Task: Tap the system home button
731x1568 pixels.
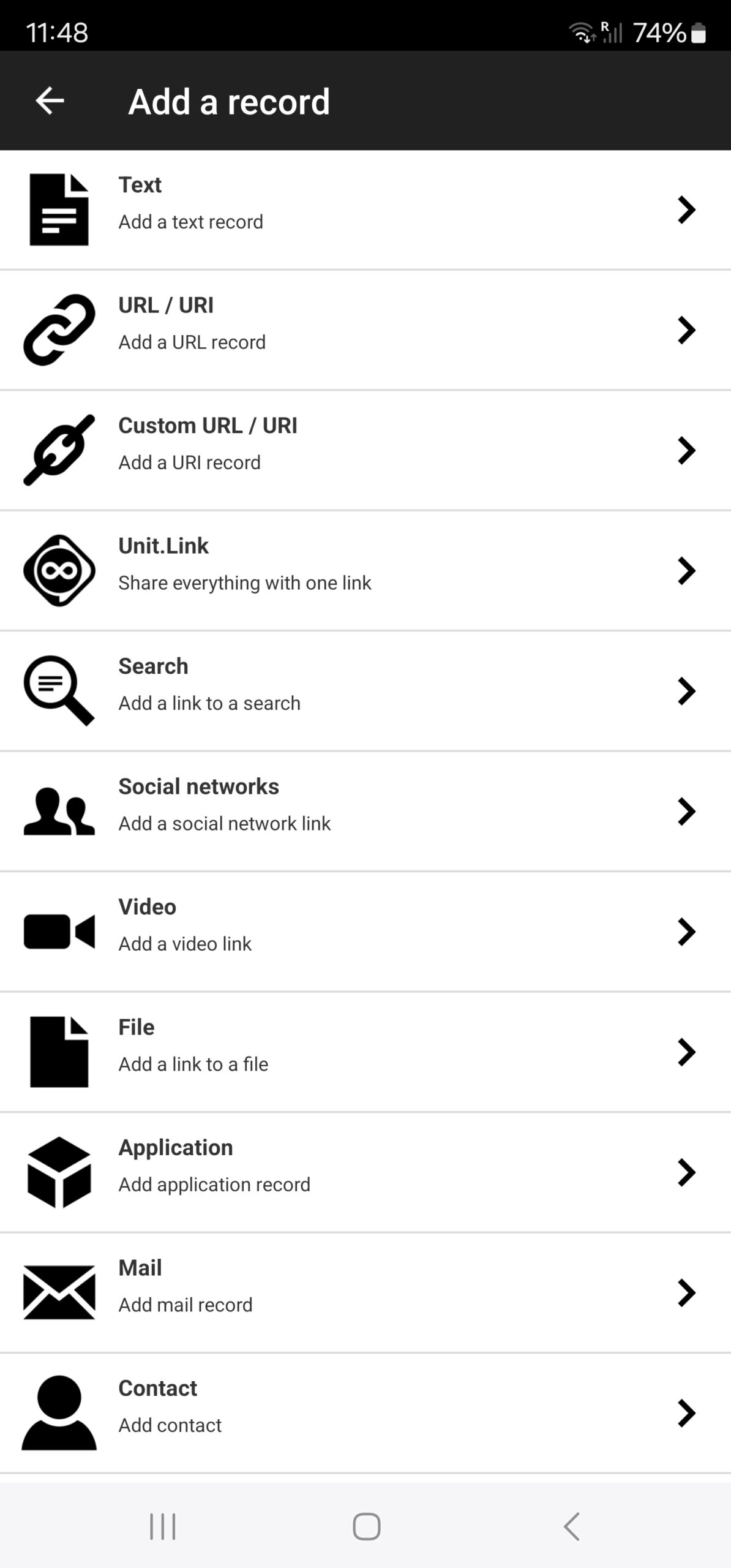Action: click(x=366, y=1526)
